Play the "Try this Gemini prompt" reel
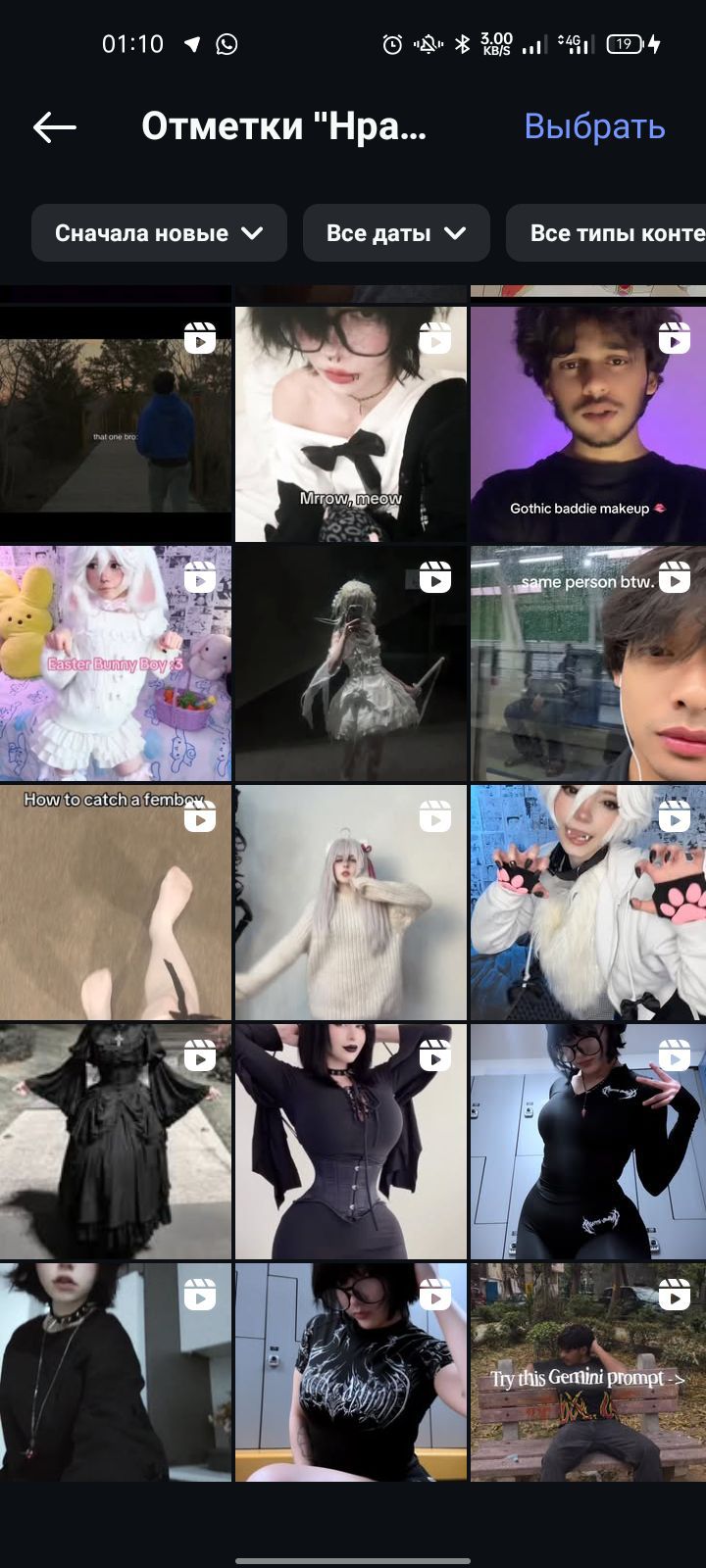Screen dimensions: 706x1568 coord(587,1371)
